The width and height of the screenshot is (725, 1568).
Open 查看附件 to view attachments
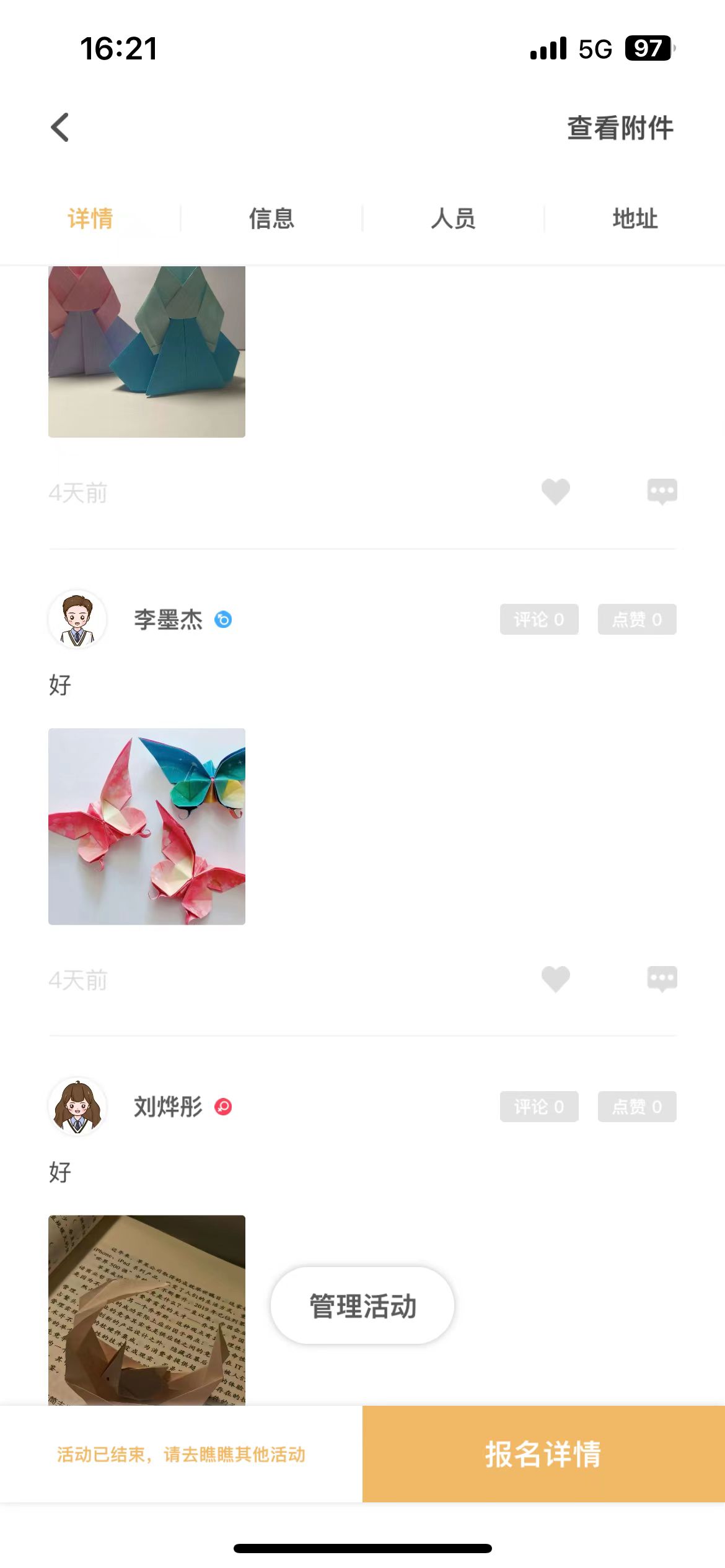coord(620,128)
